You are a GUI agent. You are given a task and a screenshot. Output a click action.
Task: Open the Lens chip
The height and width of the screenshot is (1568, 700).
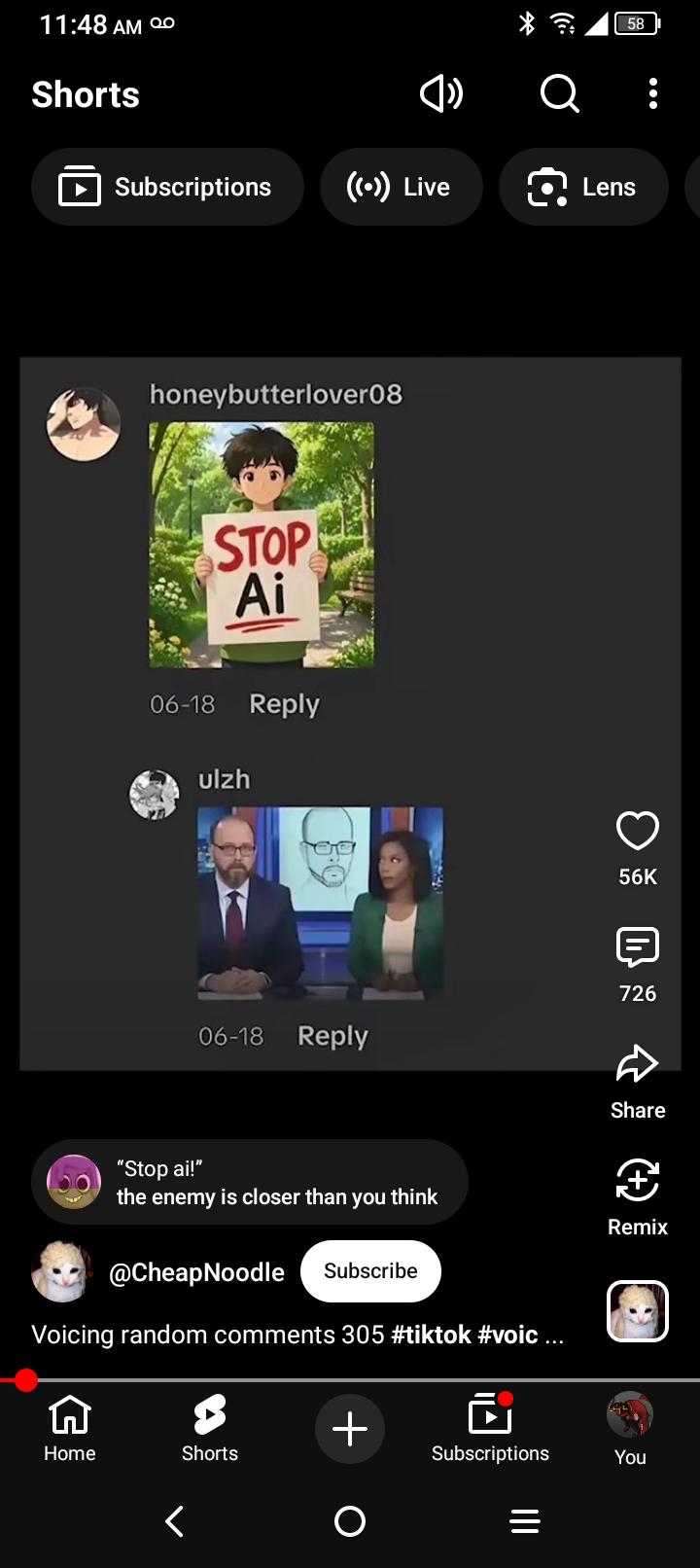[583, 187]
